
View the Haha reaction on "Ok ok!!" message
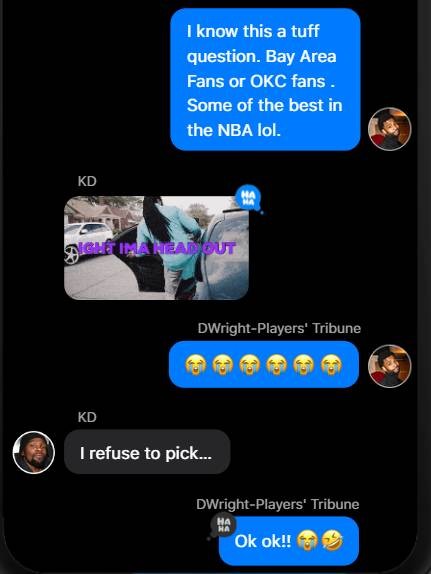point(223,527)
